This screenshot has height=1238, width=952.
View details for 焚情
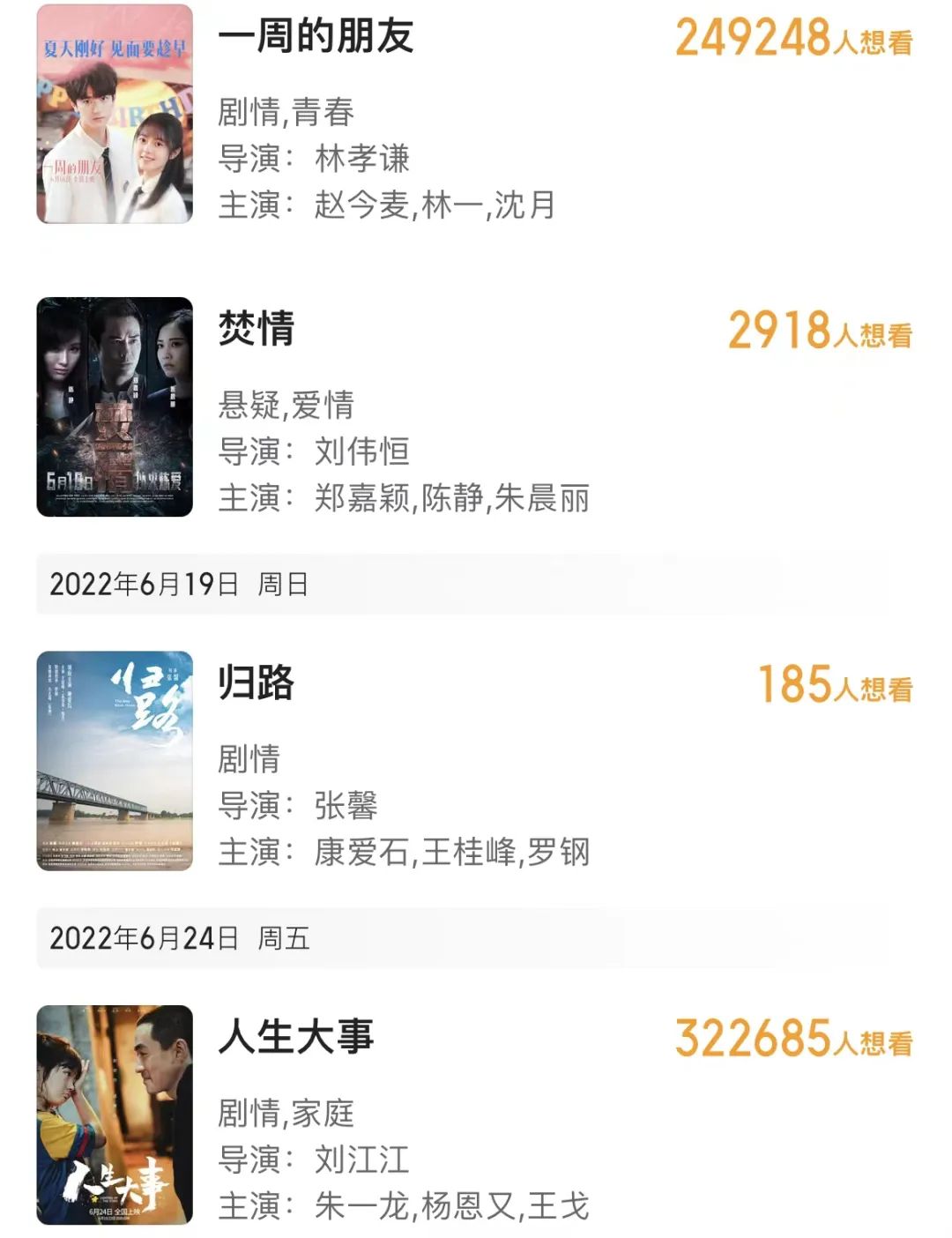256,330
